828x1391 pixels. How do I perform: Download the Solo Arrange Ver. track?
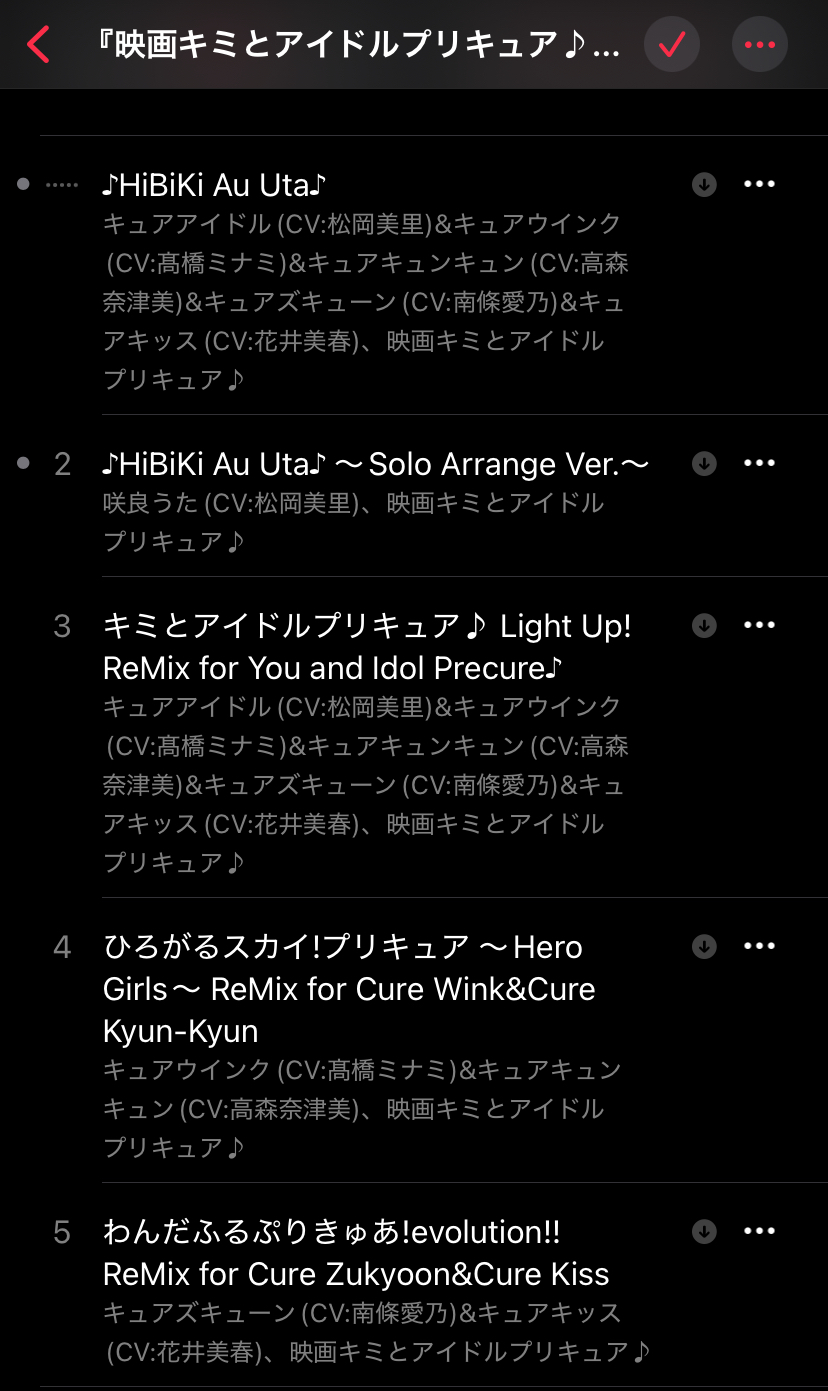704,463
